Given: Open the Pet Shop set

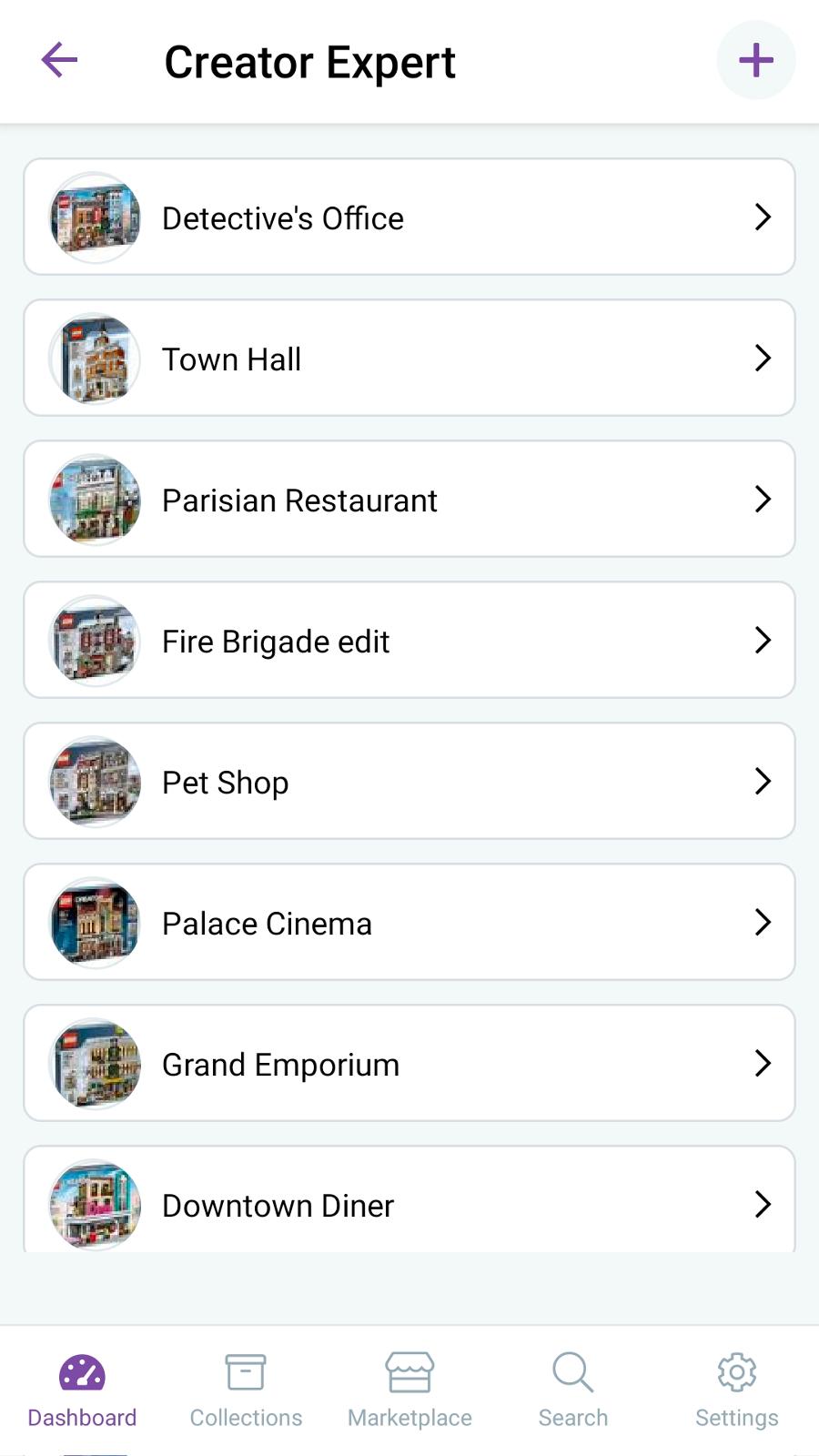Looking at the screenshot, I should [409, 781].
